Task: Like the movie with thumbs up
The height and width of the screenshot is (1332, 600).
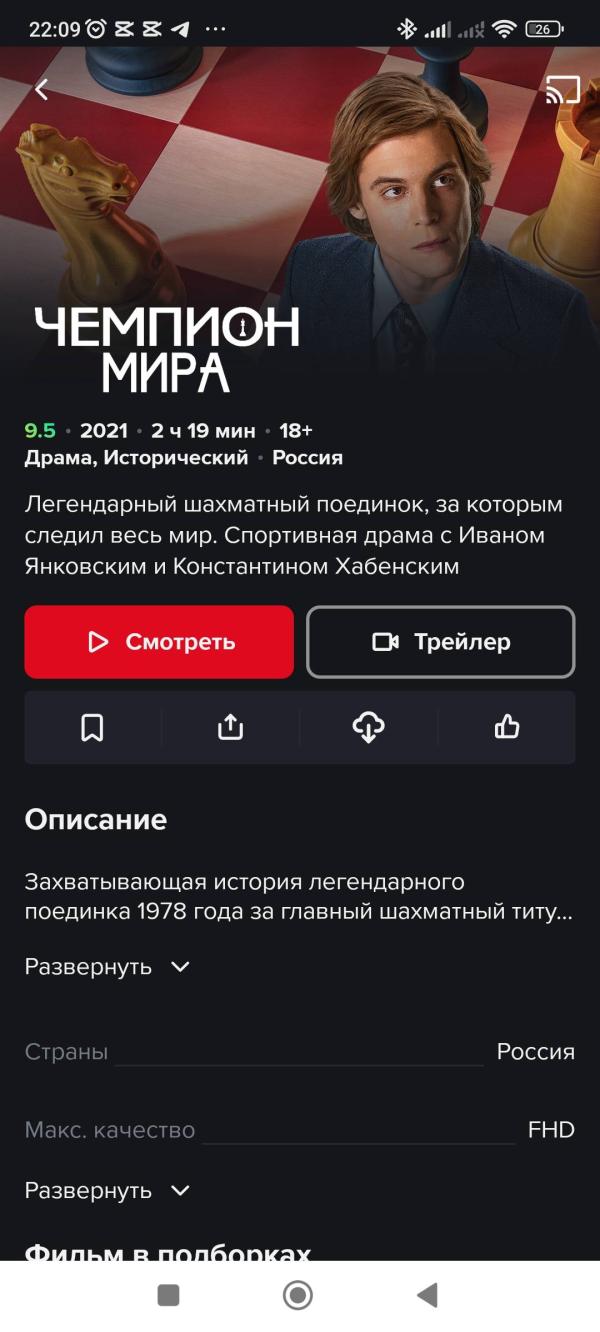Action: pyautogui.click(x=507, y=728)
